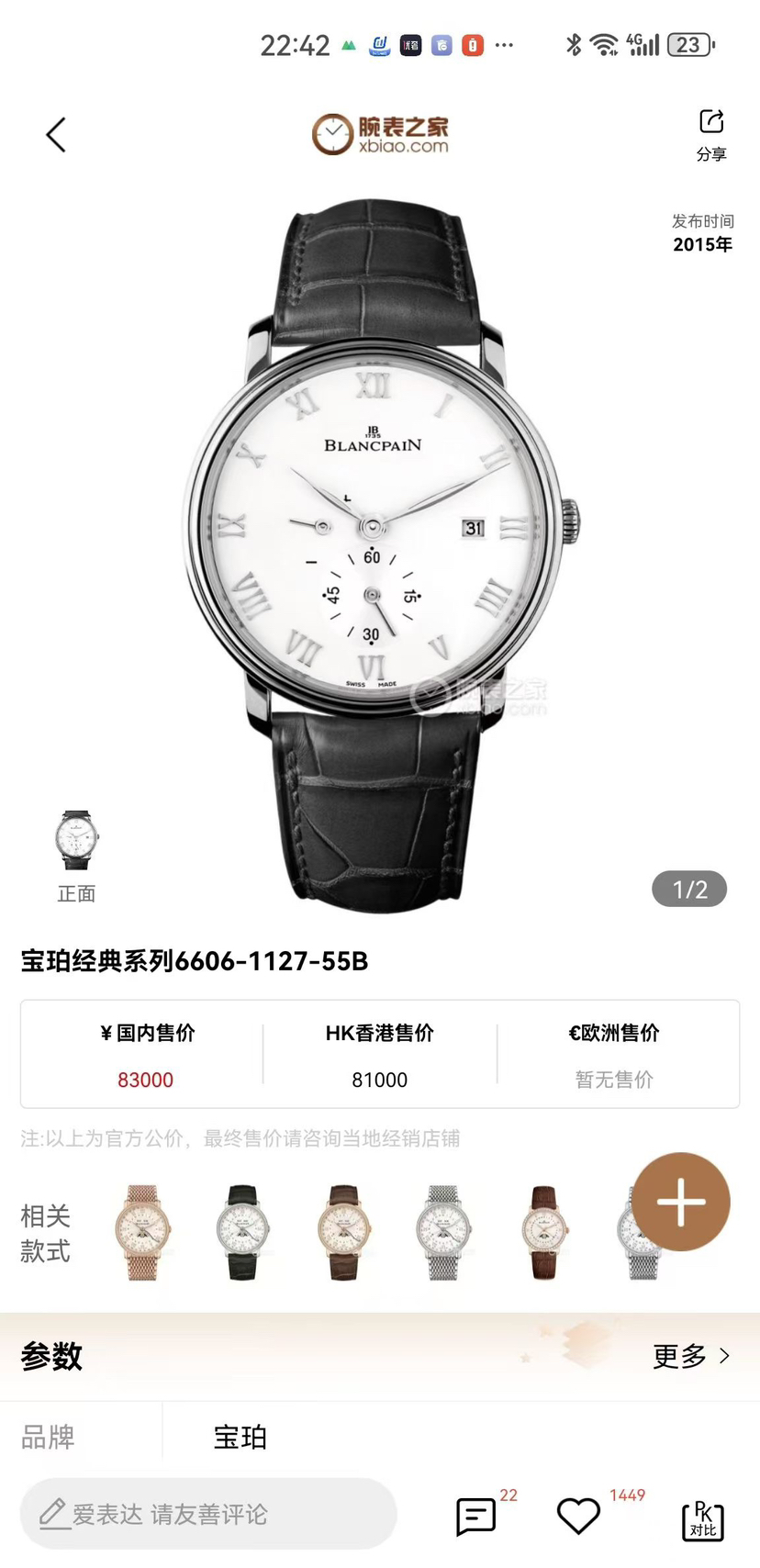Image resolution: width=760 pixels, height=1568 pixels.
Task: Expand 更多 to see more parameters
Action: point(690,1356)
